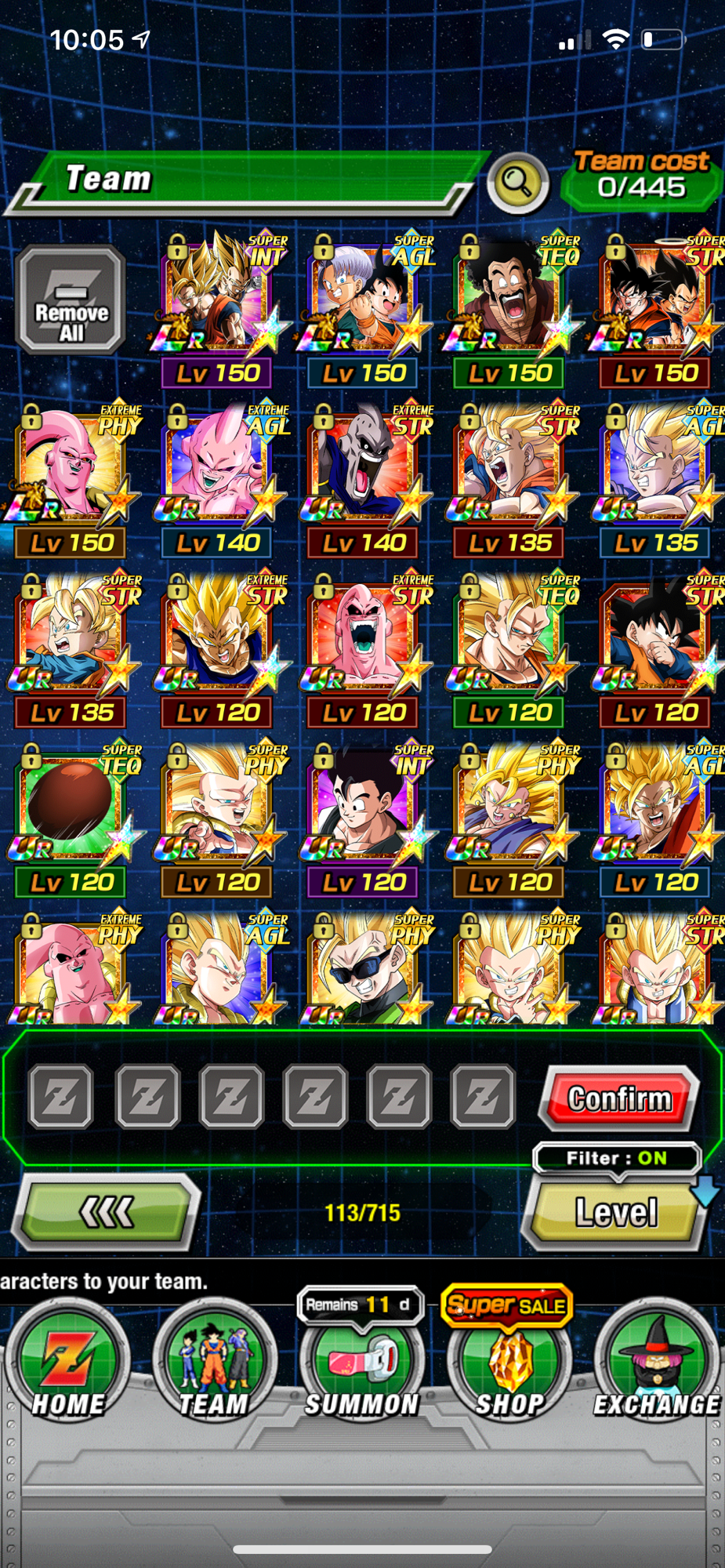This screenshot has height=1568, width=725.
Task: Tap the Remove All button
Action: click(x=71, y=299)
